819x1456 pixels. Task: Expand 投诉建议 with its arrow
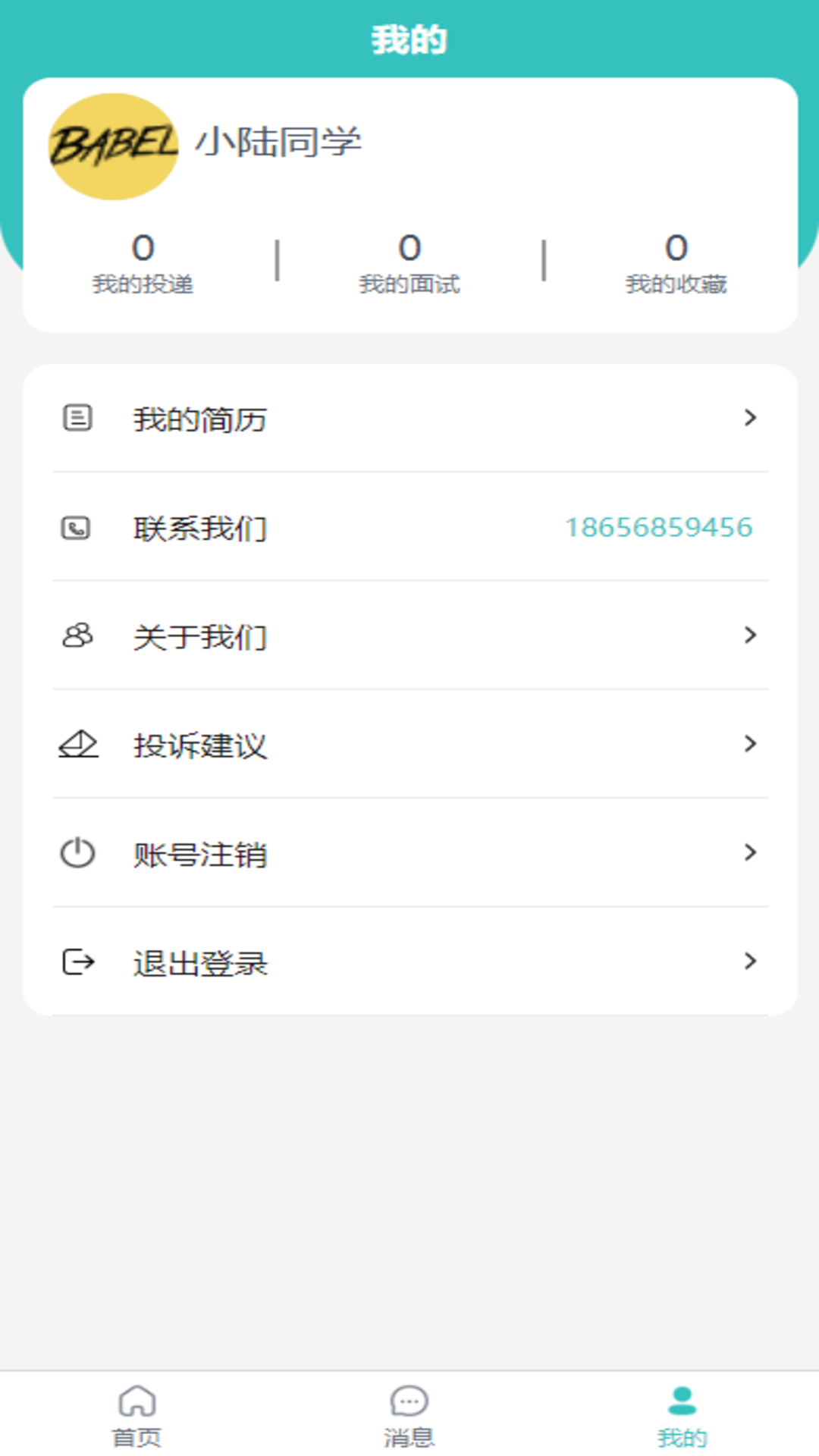click(751, 743)
